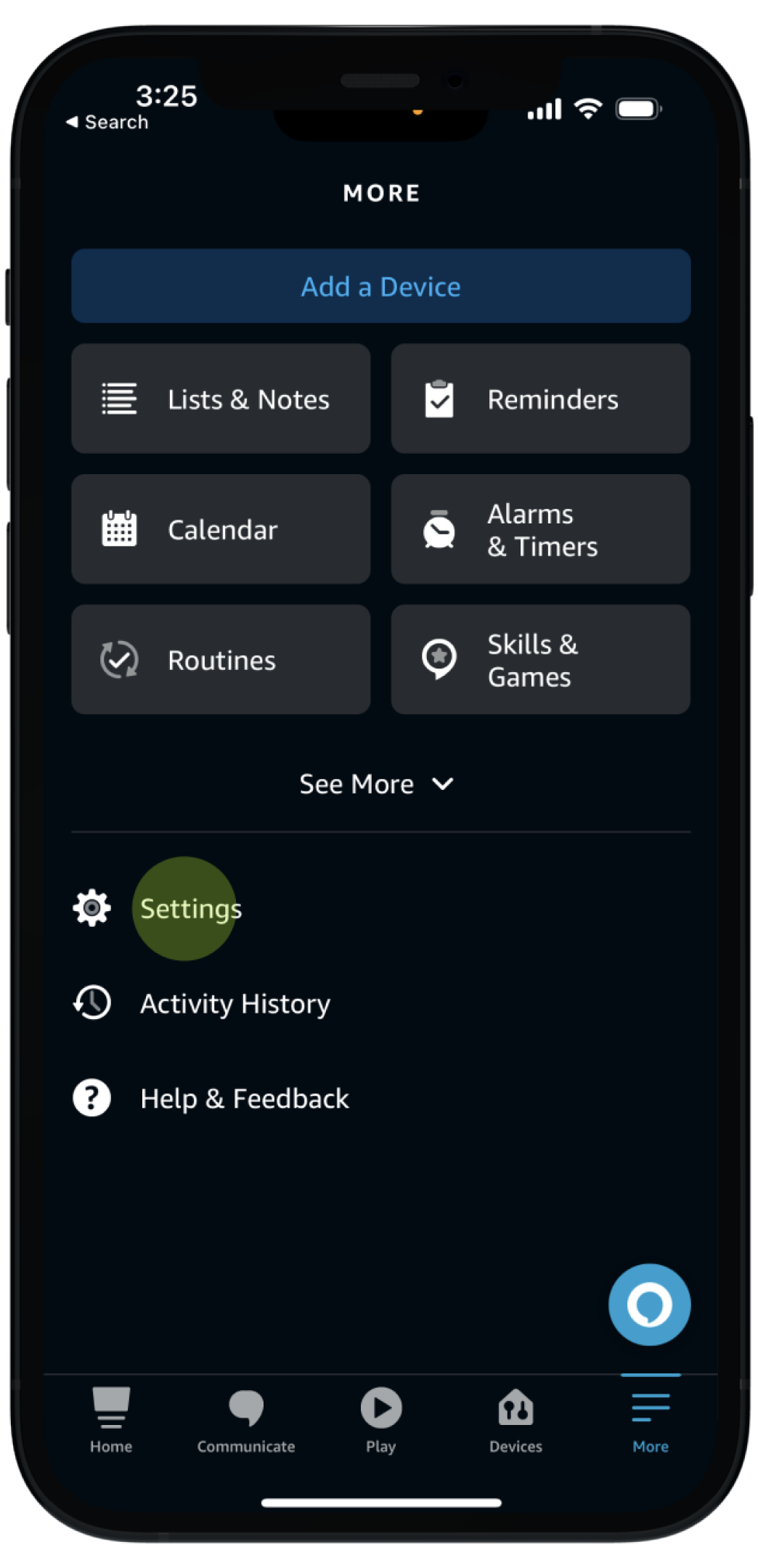Viewport: 758px width, 1568px height.
Task: View Activity History
Action: coord(234,1004)
